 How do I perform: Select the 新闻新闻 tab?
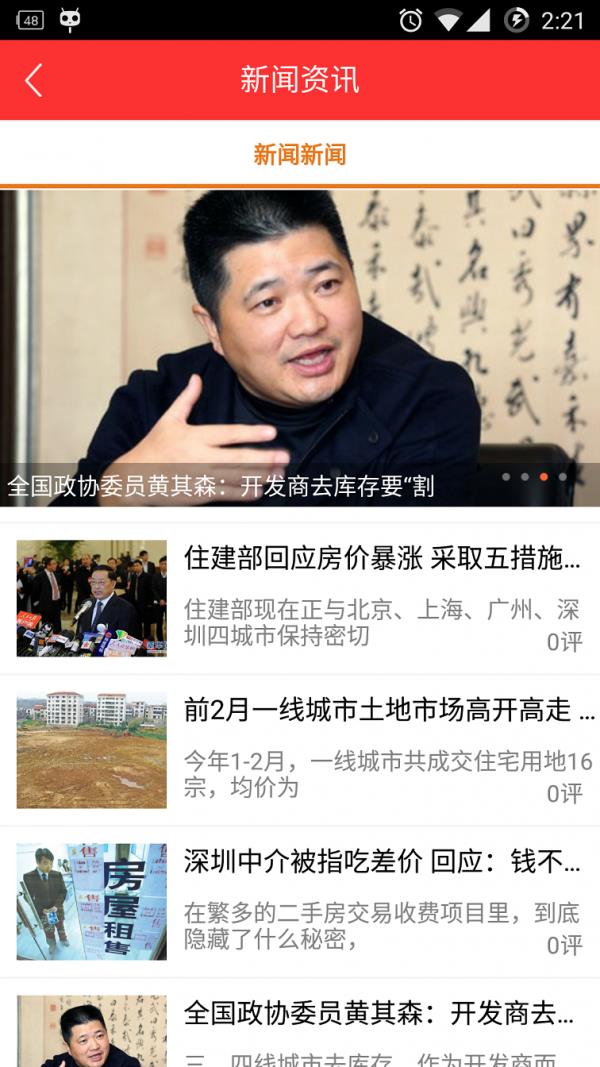pyautogui.click(x=299, y=155)
